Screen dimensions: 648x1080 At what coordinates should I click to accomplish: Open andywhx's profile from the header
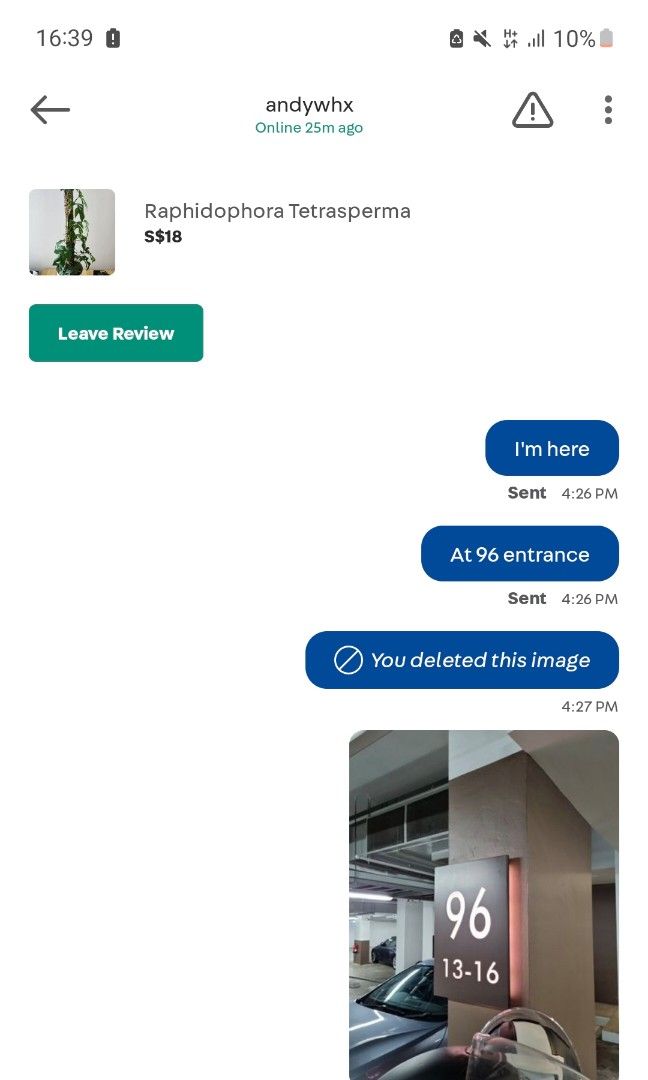click(x=309, y=105)
